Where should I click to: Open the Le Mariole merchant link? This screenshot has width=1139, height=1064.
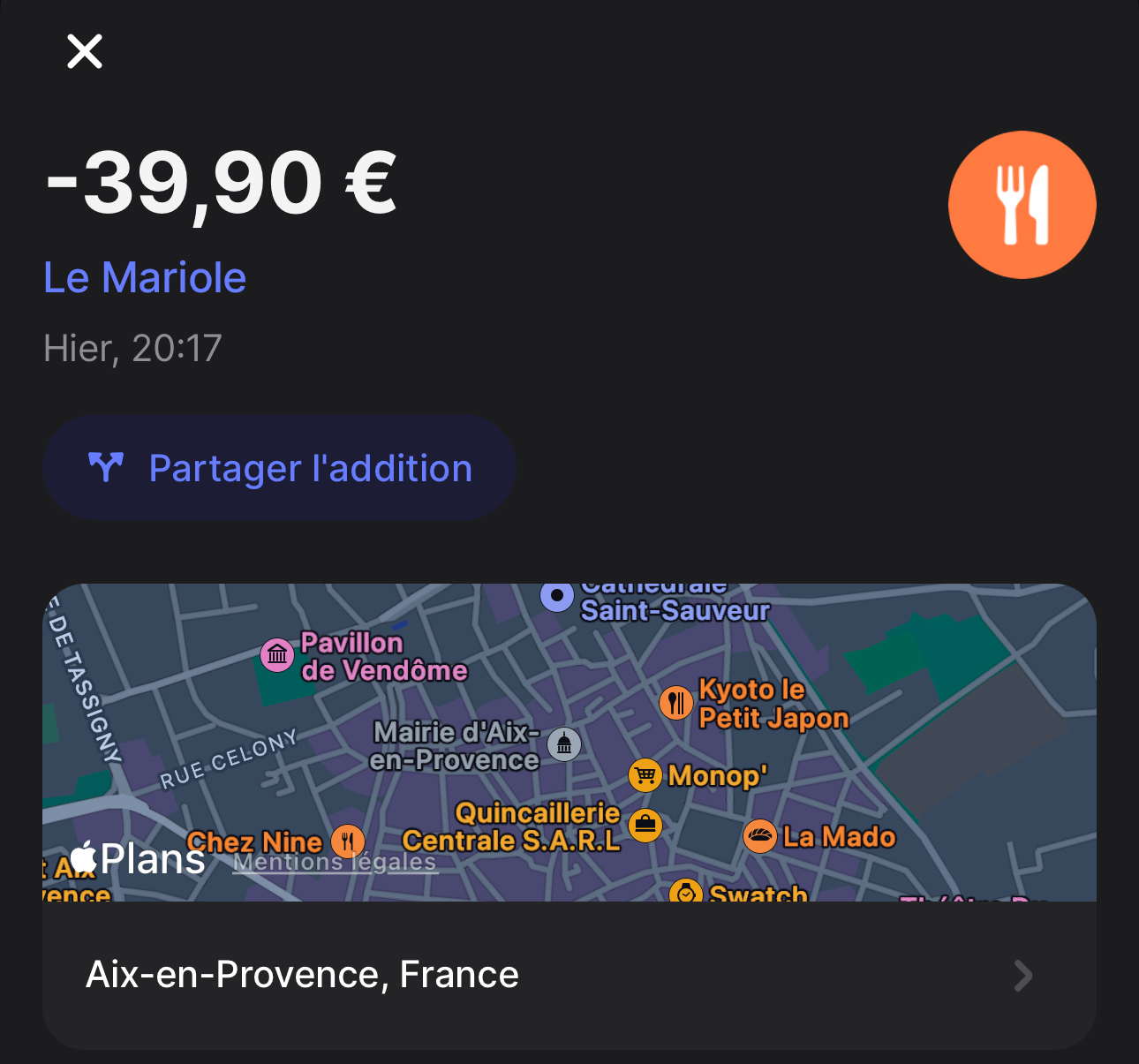[x=145, y=278]
